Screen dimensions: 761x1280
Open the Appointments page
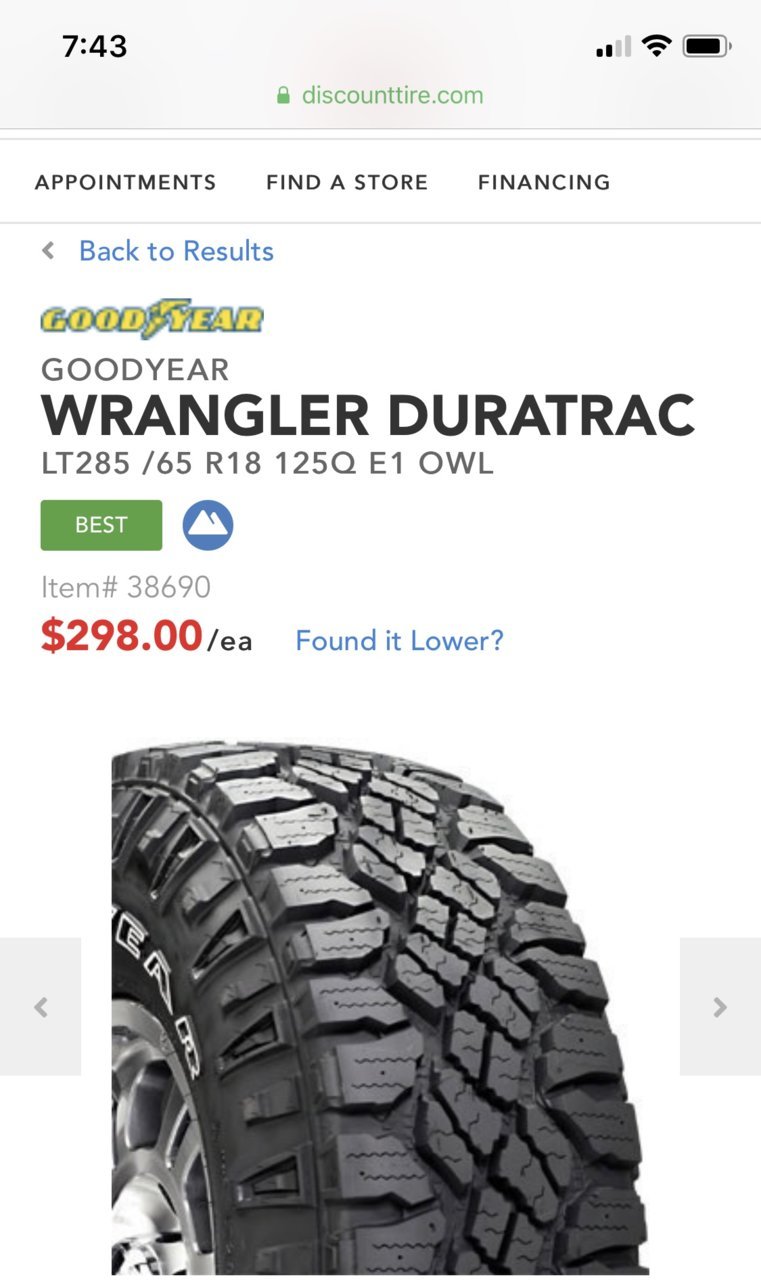coord(125,182)
